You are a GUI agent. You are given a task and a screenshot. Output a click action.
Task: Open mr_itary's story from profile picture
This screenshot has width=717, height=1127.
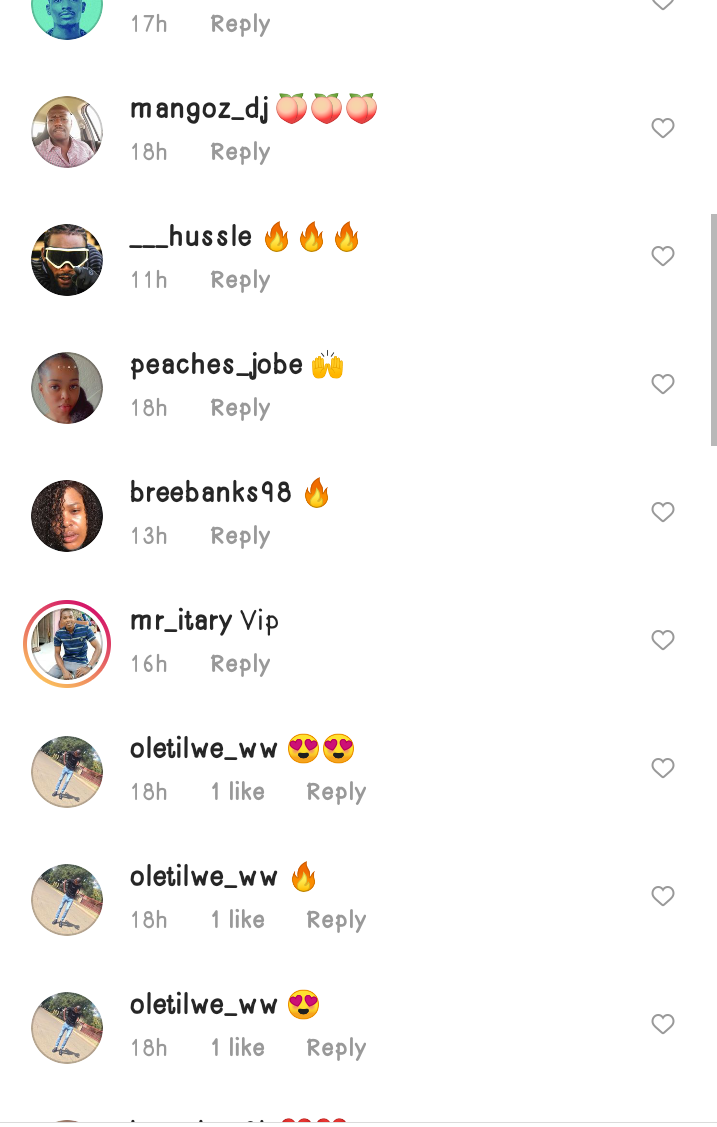coord(67,644)
